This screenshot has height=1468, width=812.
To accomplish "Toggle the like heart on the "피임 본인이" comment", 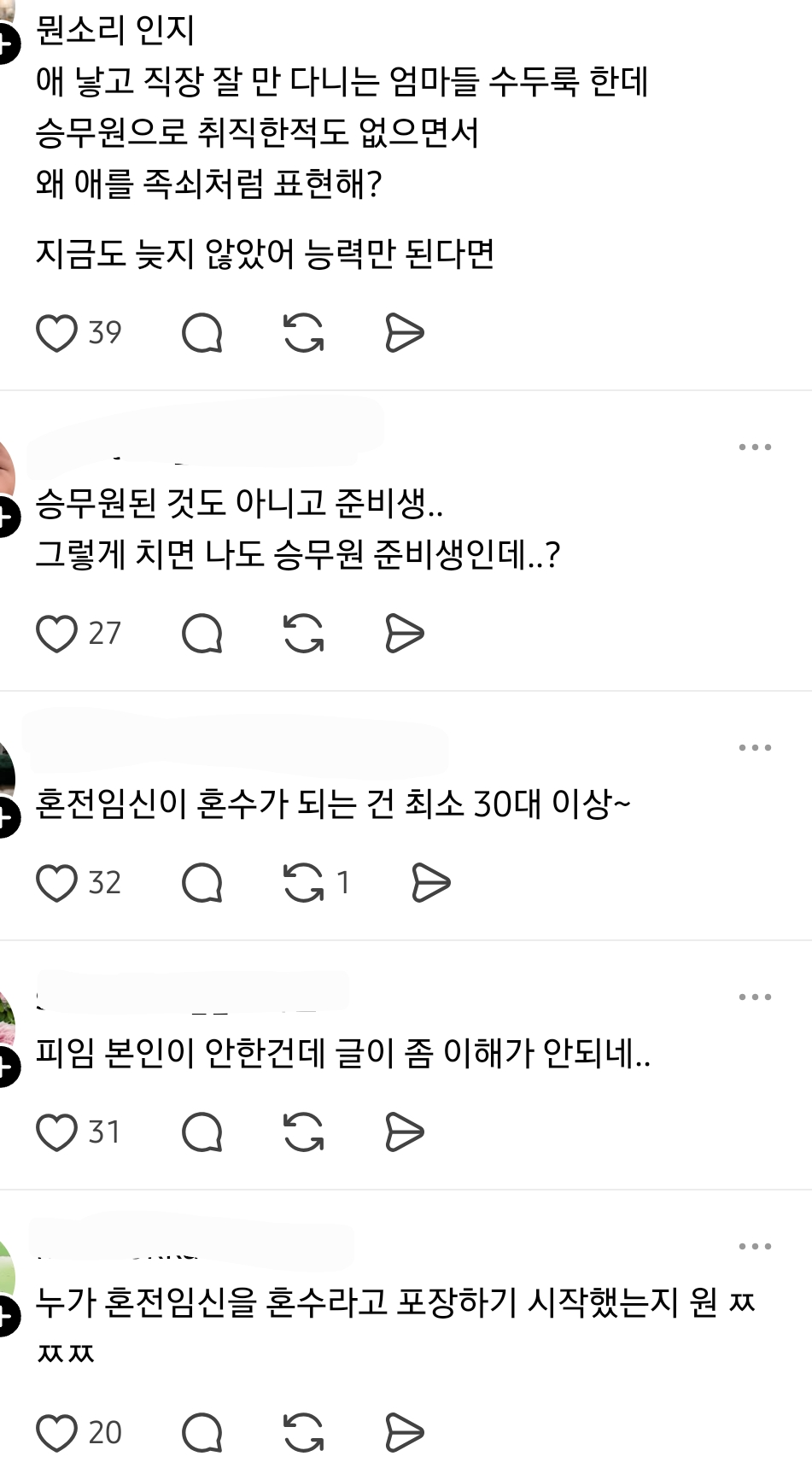I will click(57, 1132).
